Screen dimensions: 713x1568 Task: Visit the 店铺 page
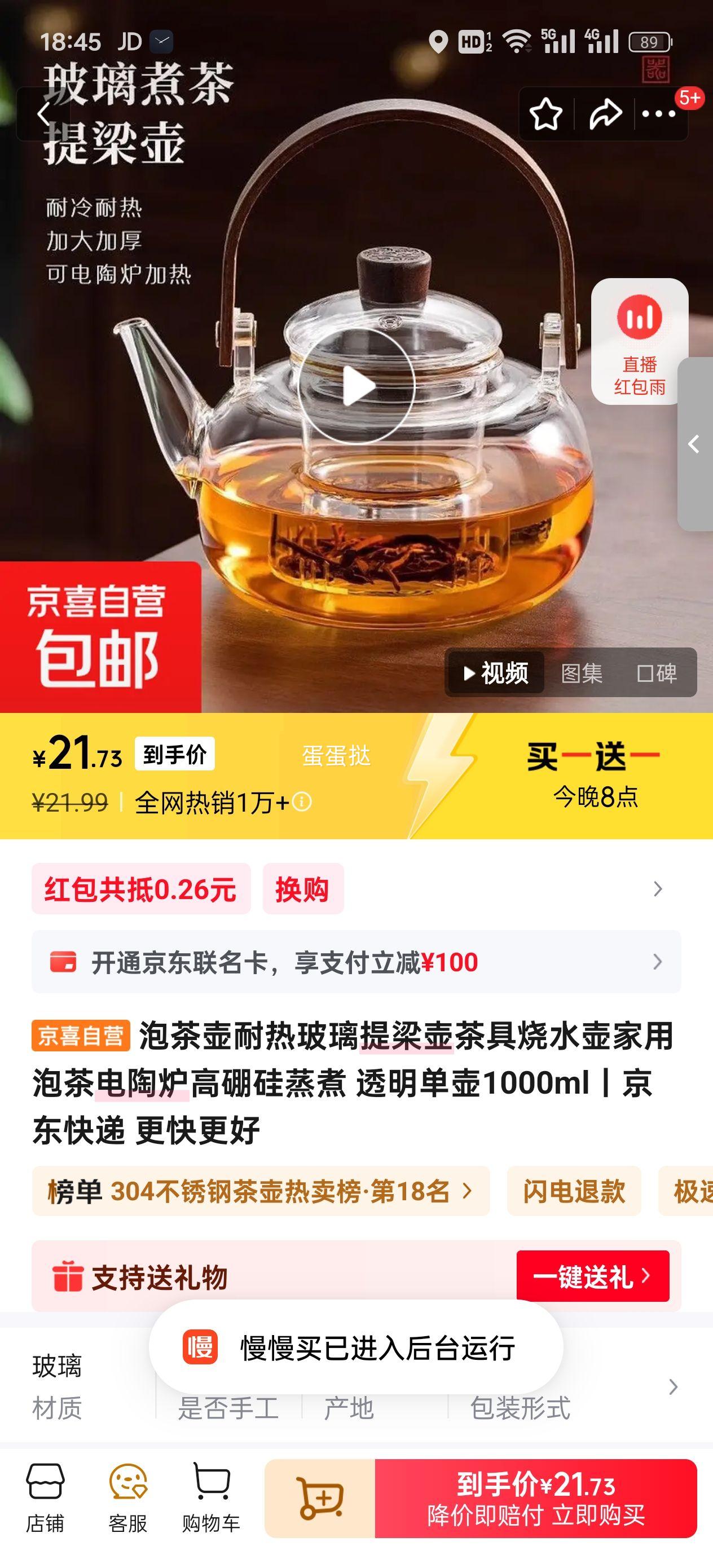click(45, 1497)
